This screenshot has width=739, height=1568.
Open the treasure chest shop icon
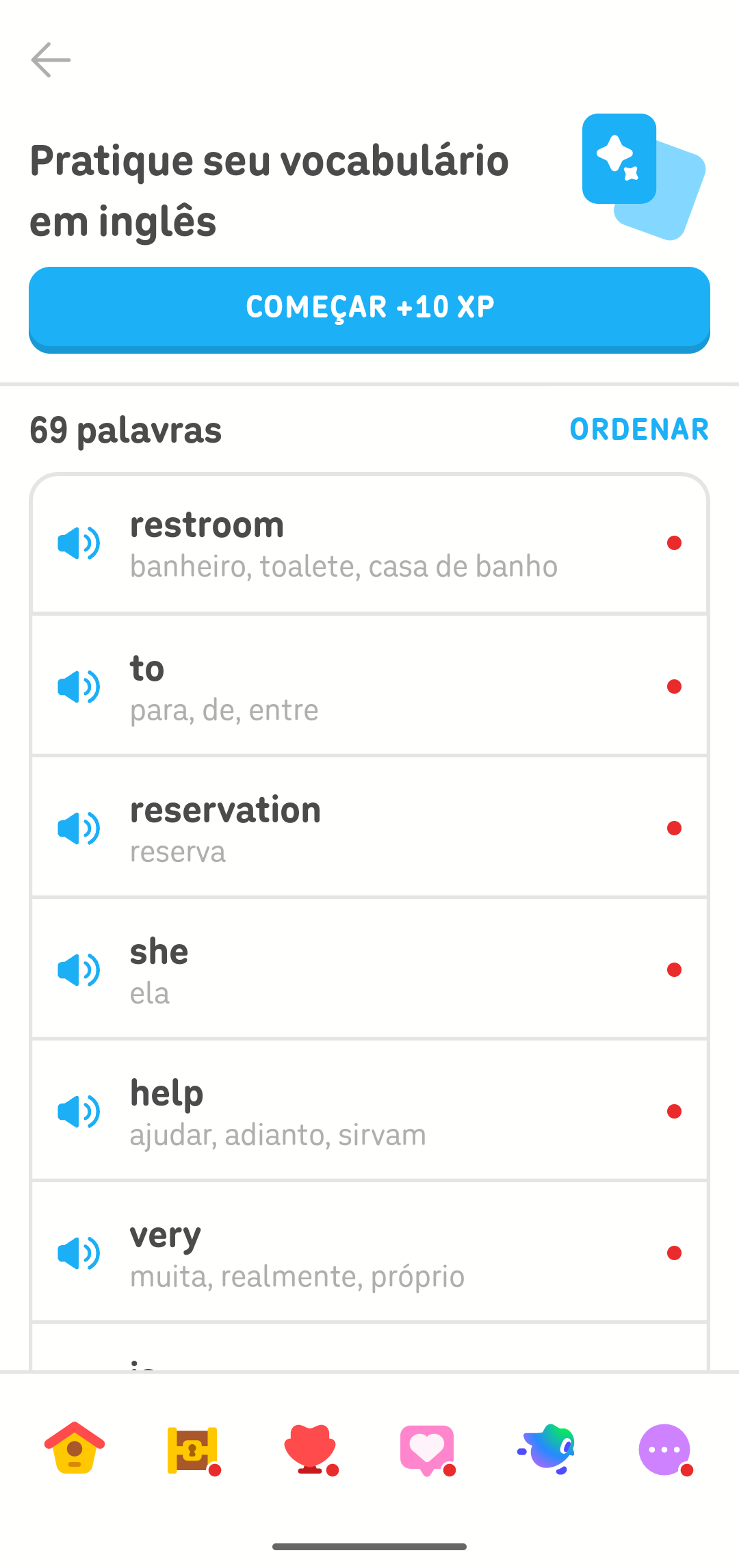[x=192, y=1448]
